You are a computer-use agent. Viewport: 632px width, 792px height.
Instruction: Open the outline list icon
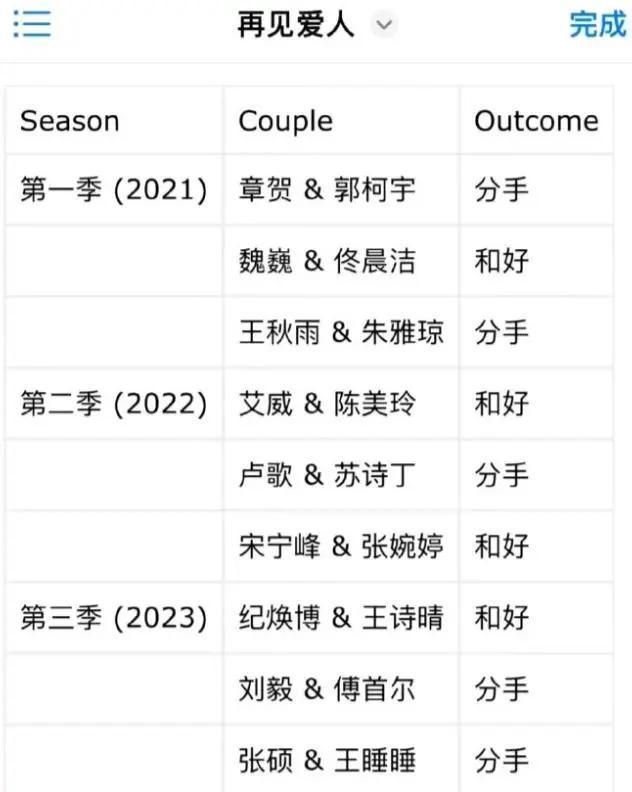[x=31, y=24]
